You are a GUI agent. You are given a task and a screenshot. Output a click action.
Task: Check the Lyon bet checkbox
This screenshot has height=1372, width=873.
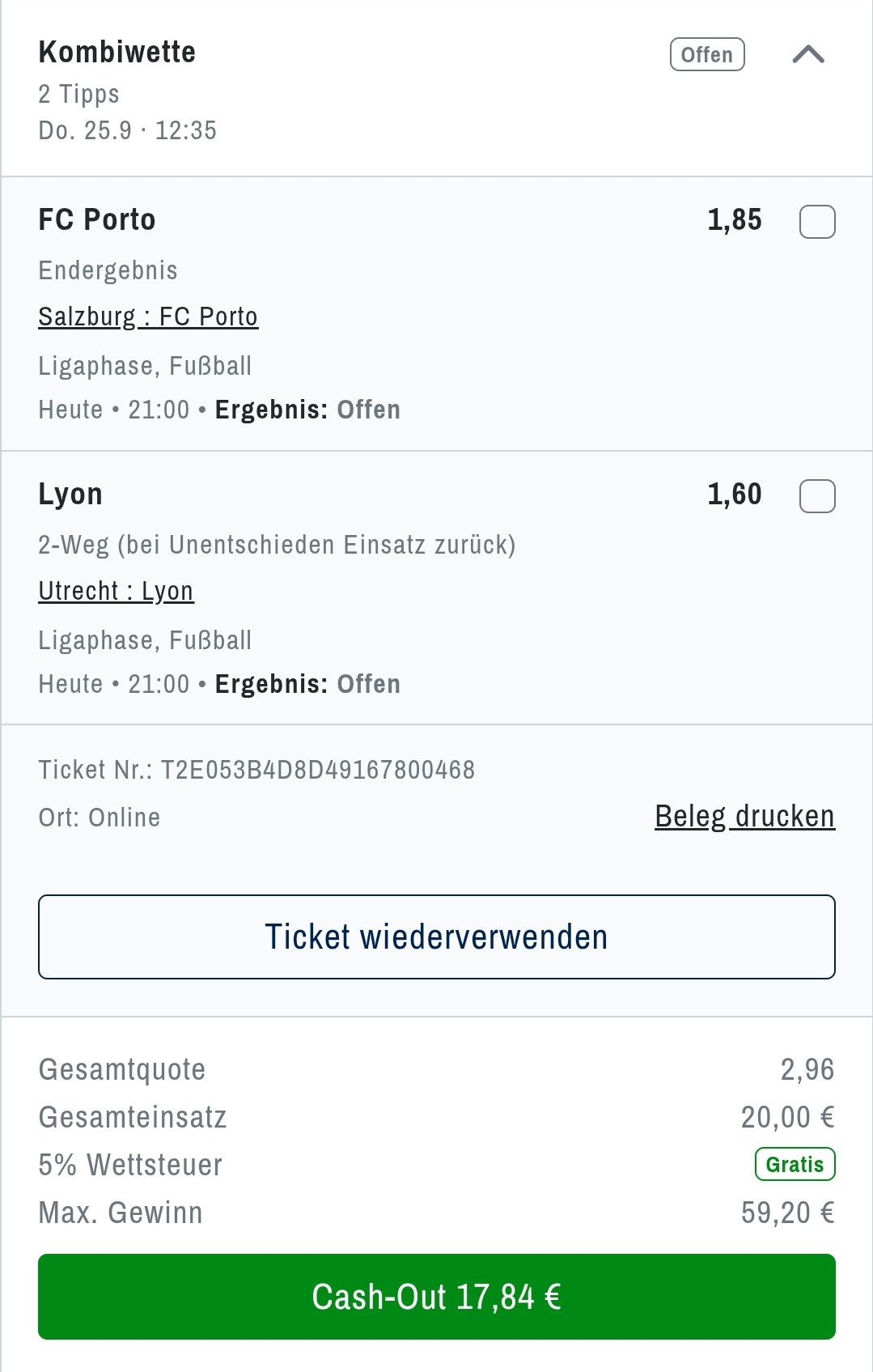pos(817,496)
